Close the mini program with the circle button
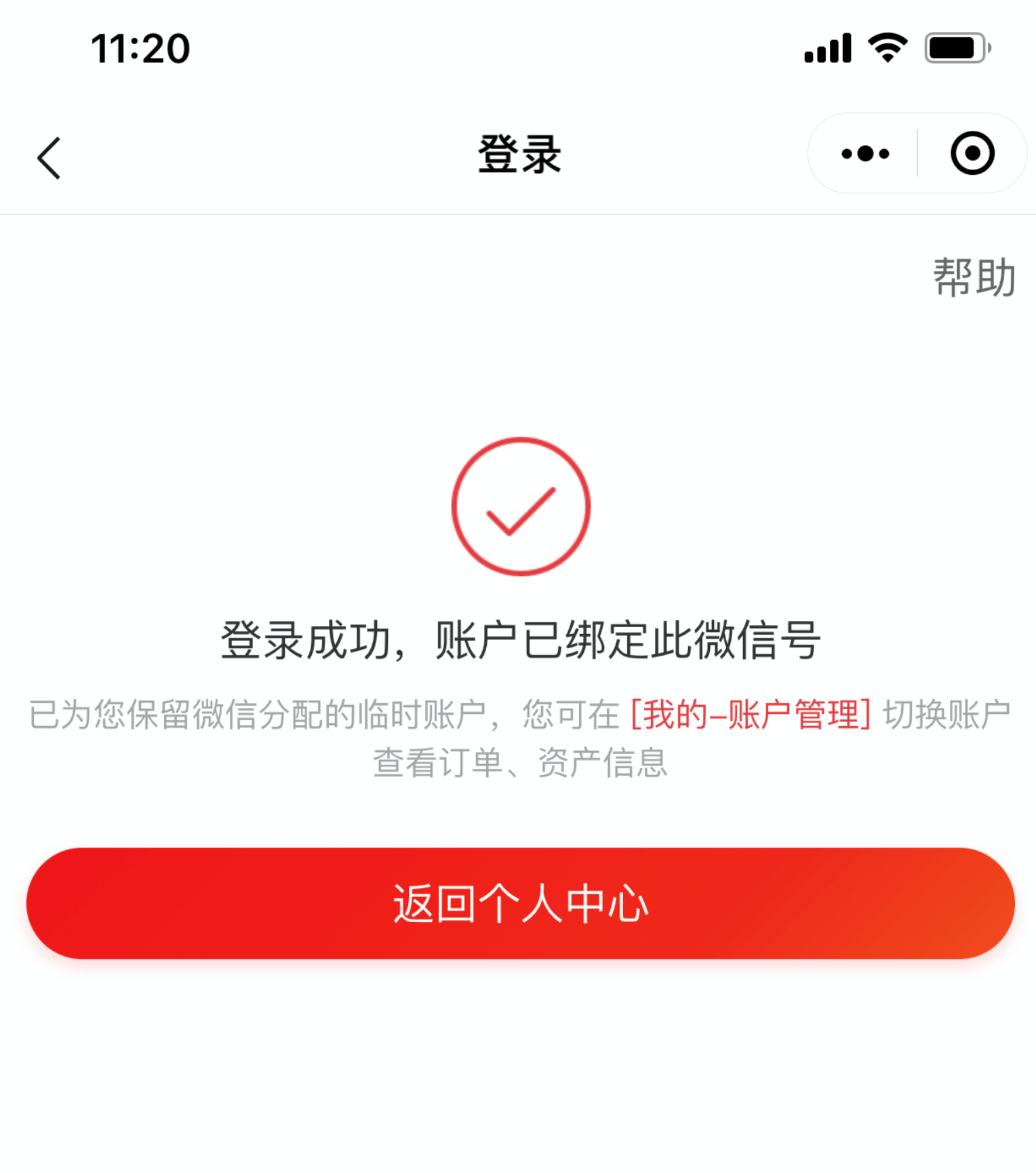This screenshot has width=1036, height=1173. pos(972,154)
